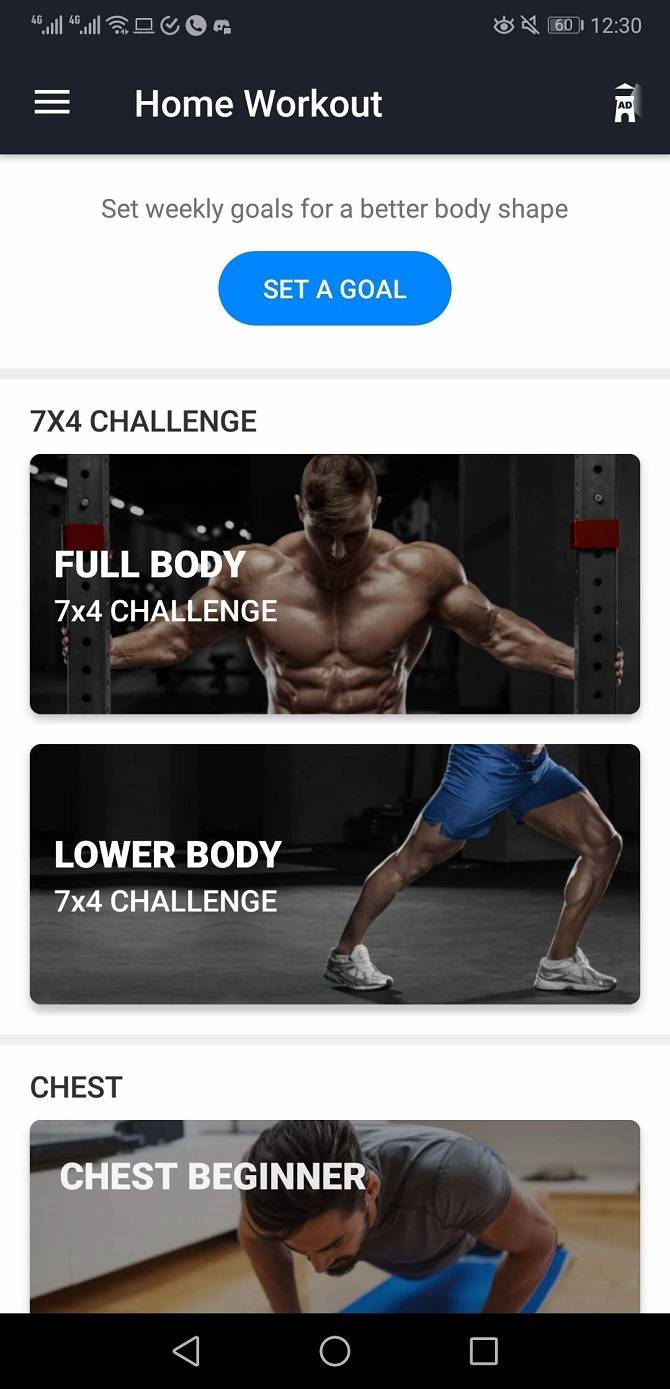Tap the AD icon in app bar
Screen dimensions: 670x1389
(x=625, y=103)
